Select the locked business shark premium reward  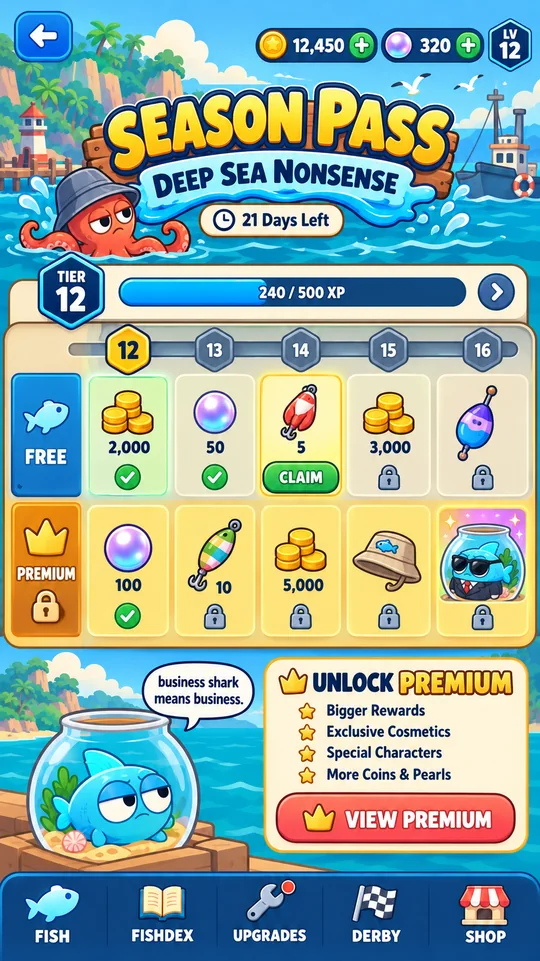(482, 571)
